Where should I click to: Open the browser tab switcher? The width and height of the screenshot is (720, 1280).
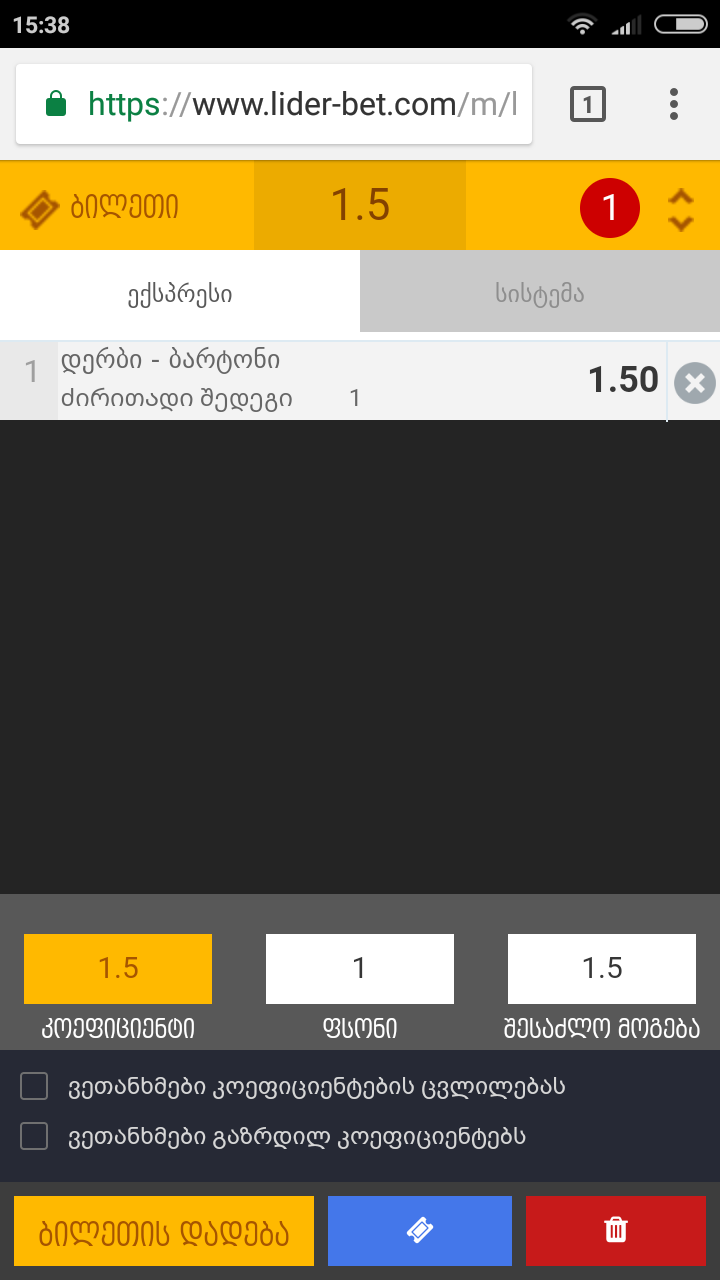coord(587,104)
